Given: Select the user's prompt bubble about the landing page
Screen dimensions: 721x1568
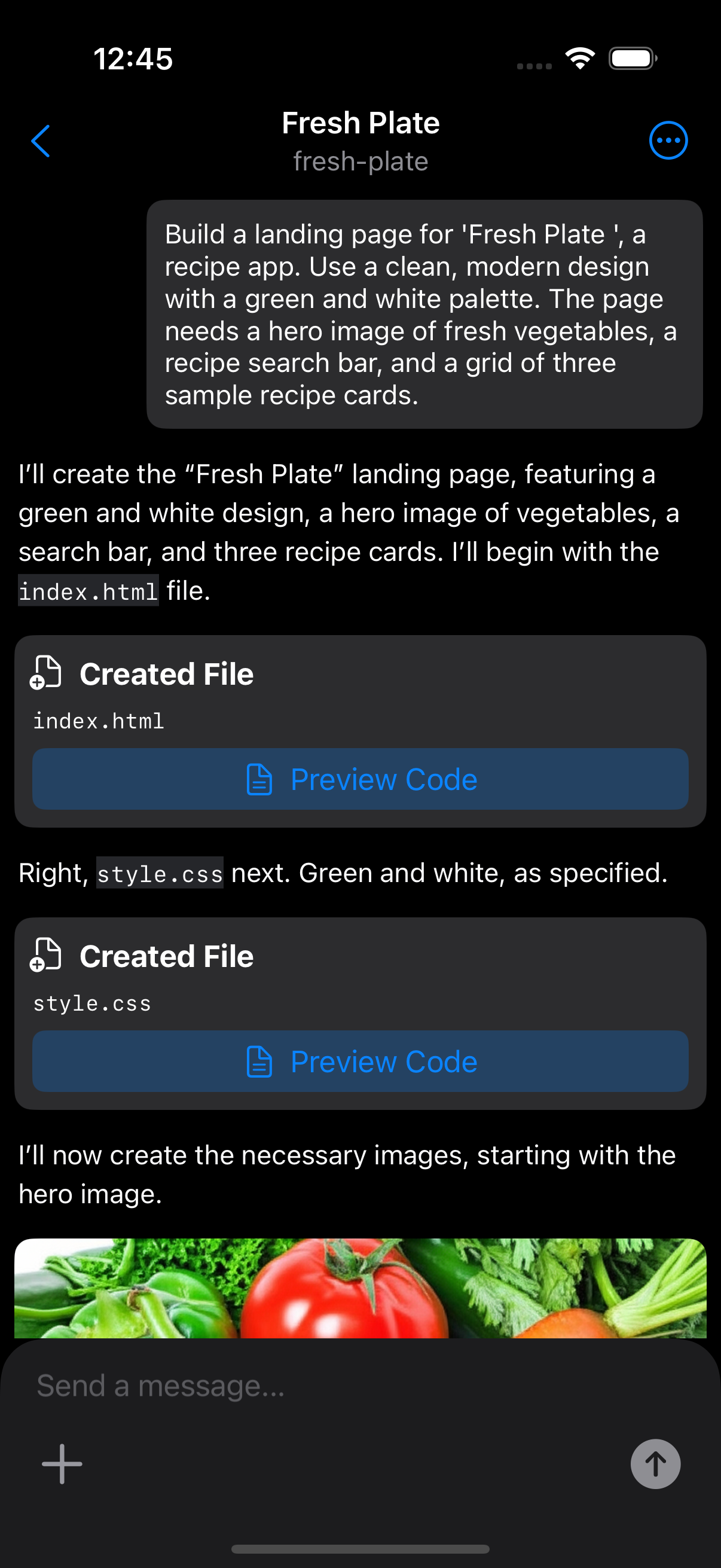Looking at the screenshot, I should point(425,313).
